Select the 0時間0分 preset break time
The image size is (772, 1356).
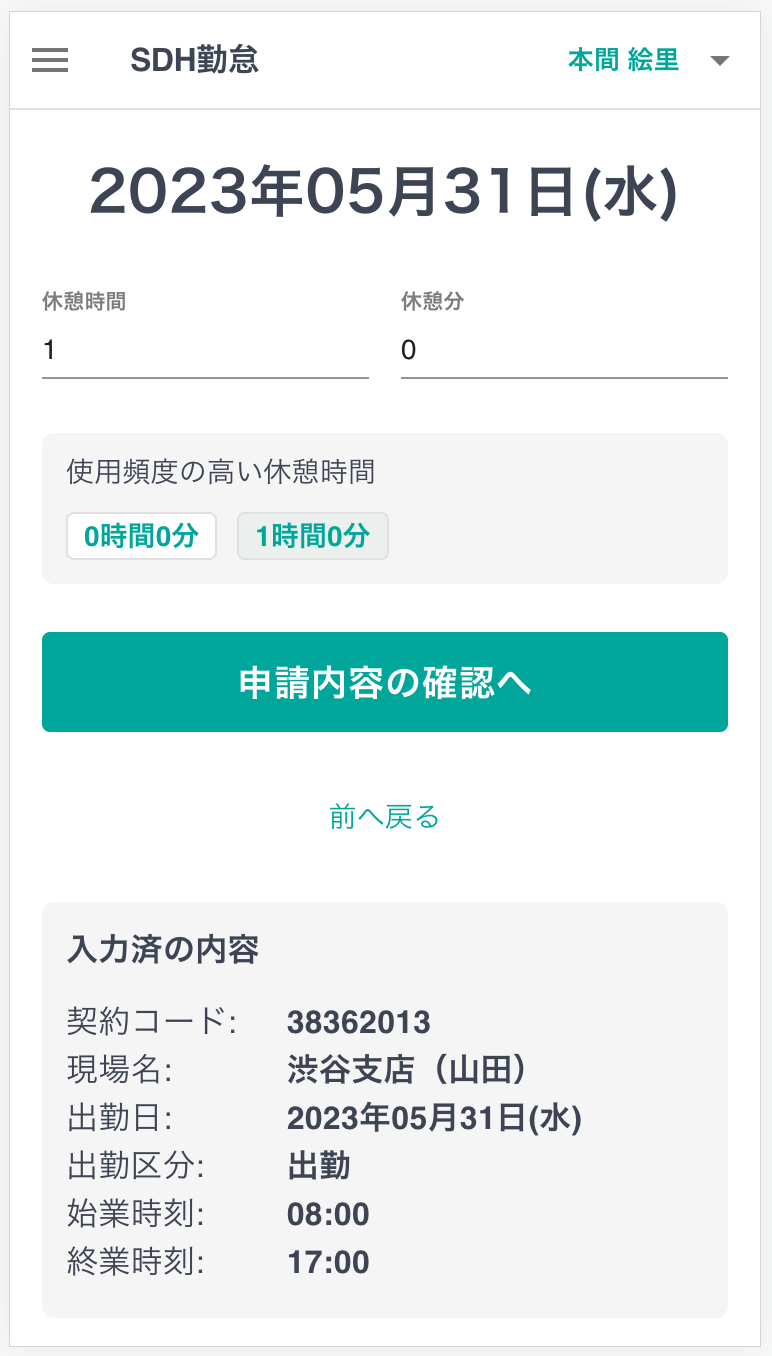coord(141,536)
